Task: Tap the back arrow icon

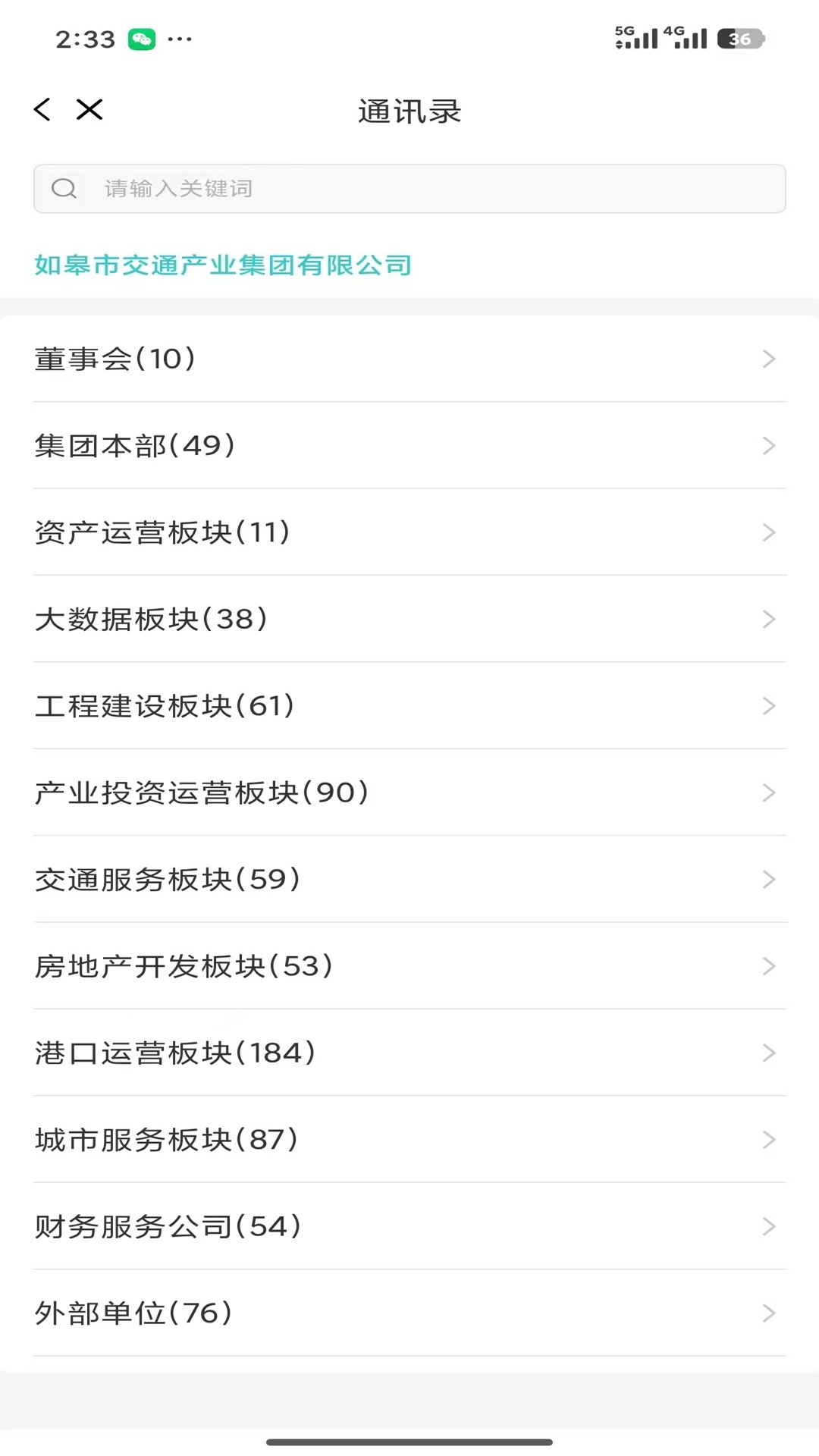Action: [x=43, y=109]
